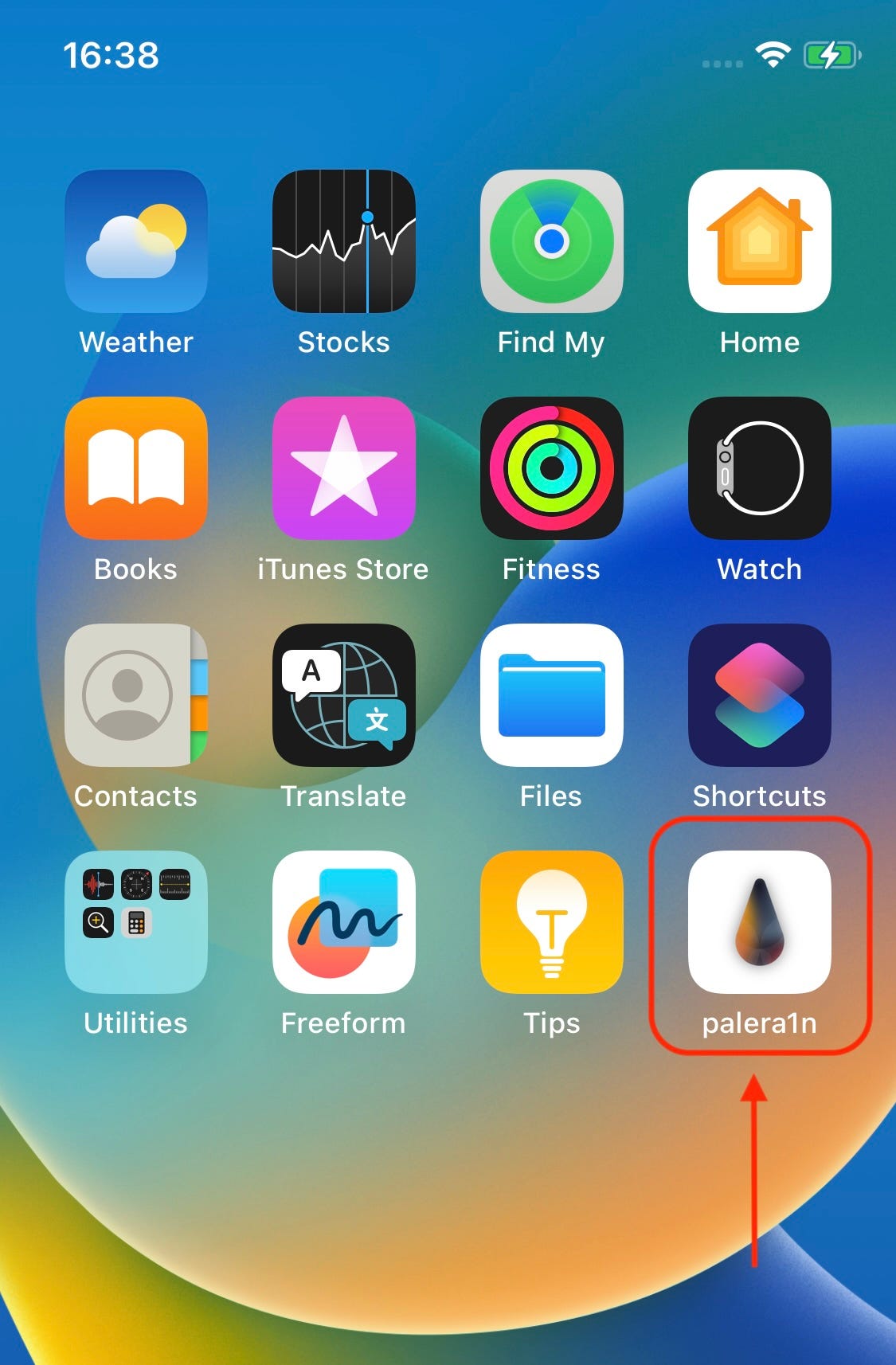Open Contacts

[136, 695]
